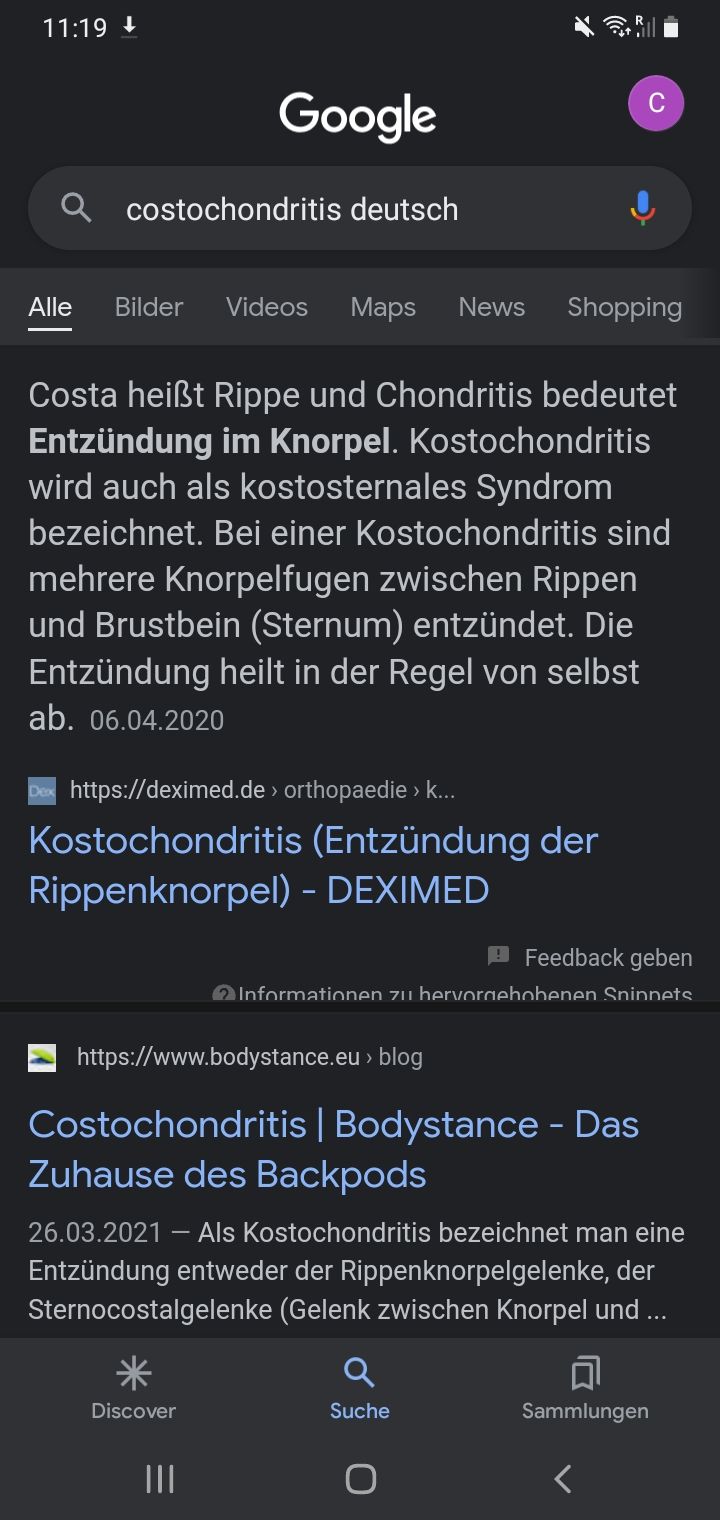The image size is (720, 1520).
Task: Switch to the Bilder tab
Action: pyautogui.click(x=149, y=307)
